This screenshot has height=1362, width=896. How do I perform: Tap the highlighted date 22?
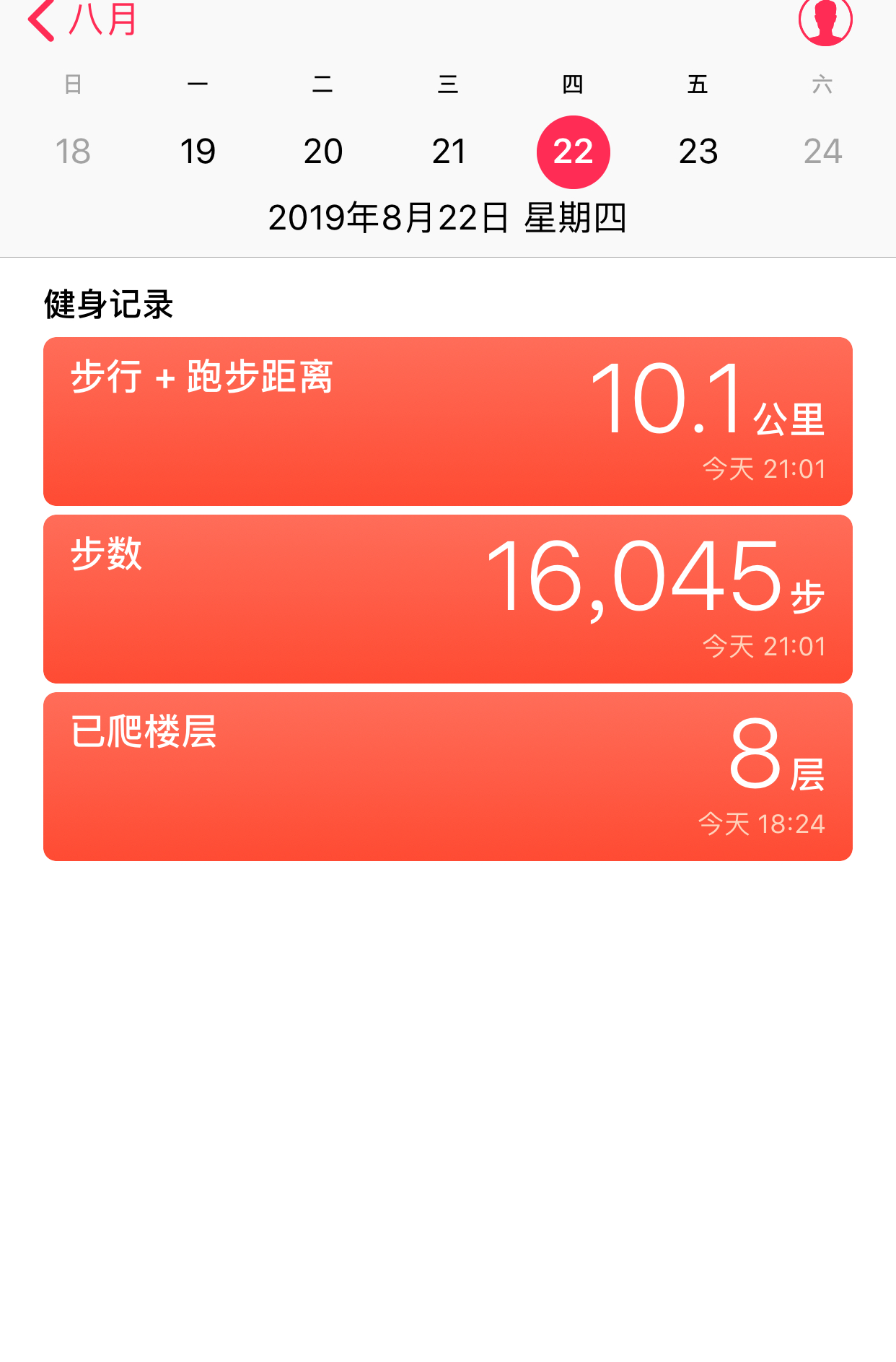[574, 152]
